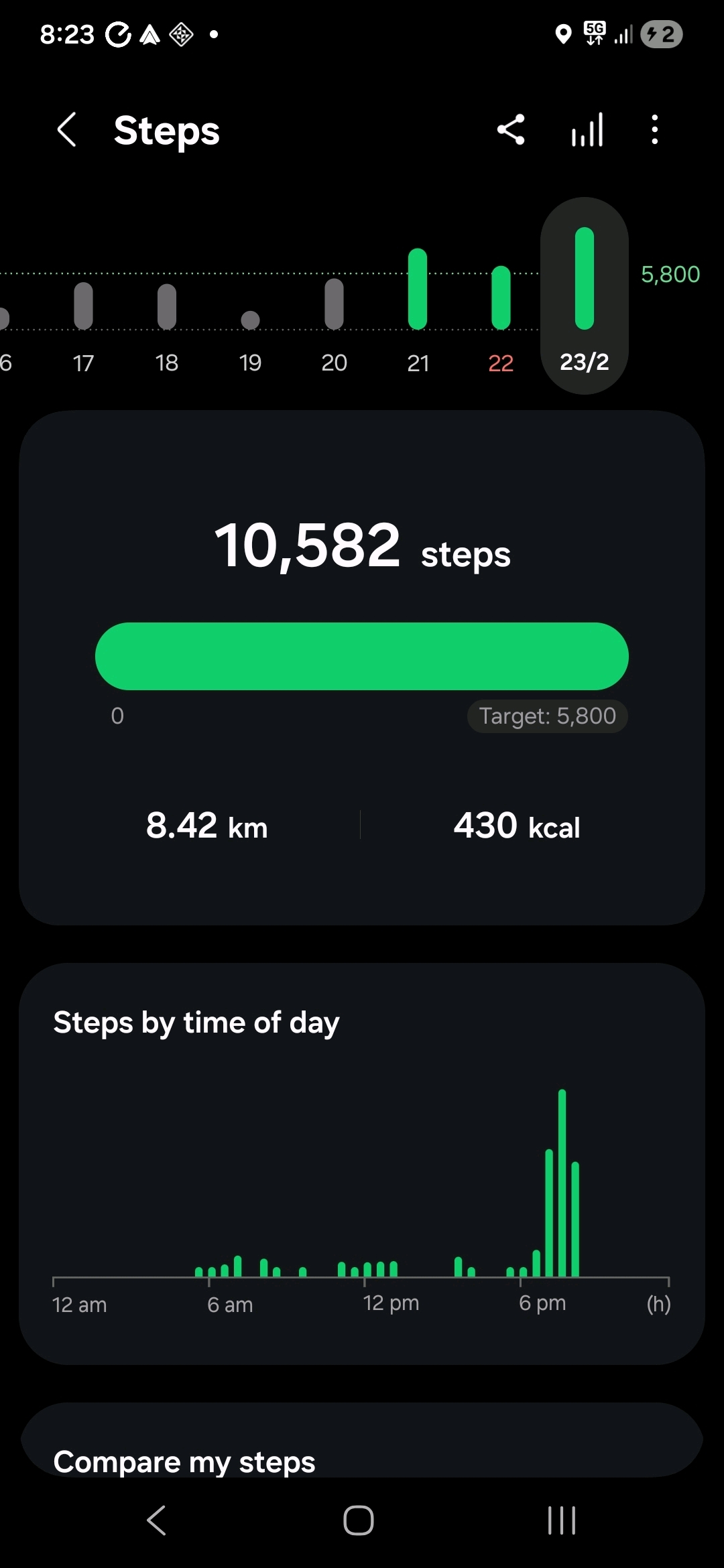Select day 17 in the date strip

pyautogui.click(x=83, y=322)
